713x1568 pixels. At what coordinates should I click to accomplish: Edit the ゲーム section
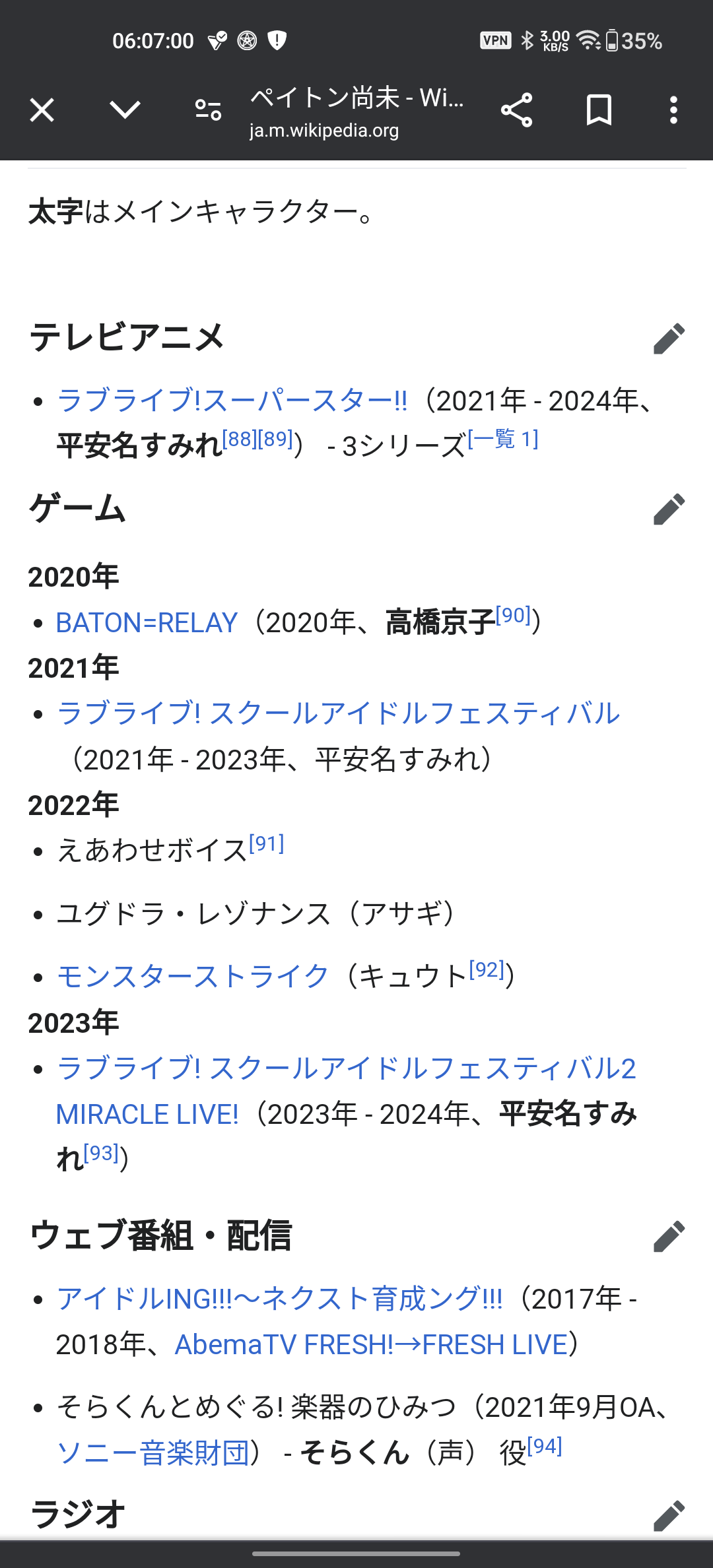pyautogui.click(x=669, y=509)
